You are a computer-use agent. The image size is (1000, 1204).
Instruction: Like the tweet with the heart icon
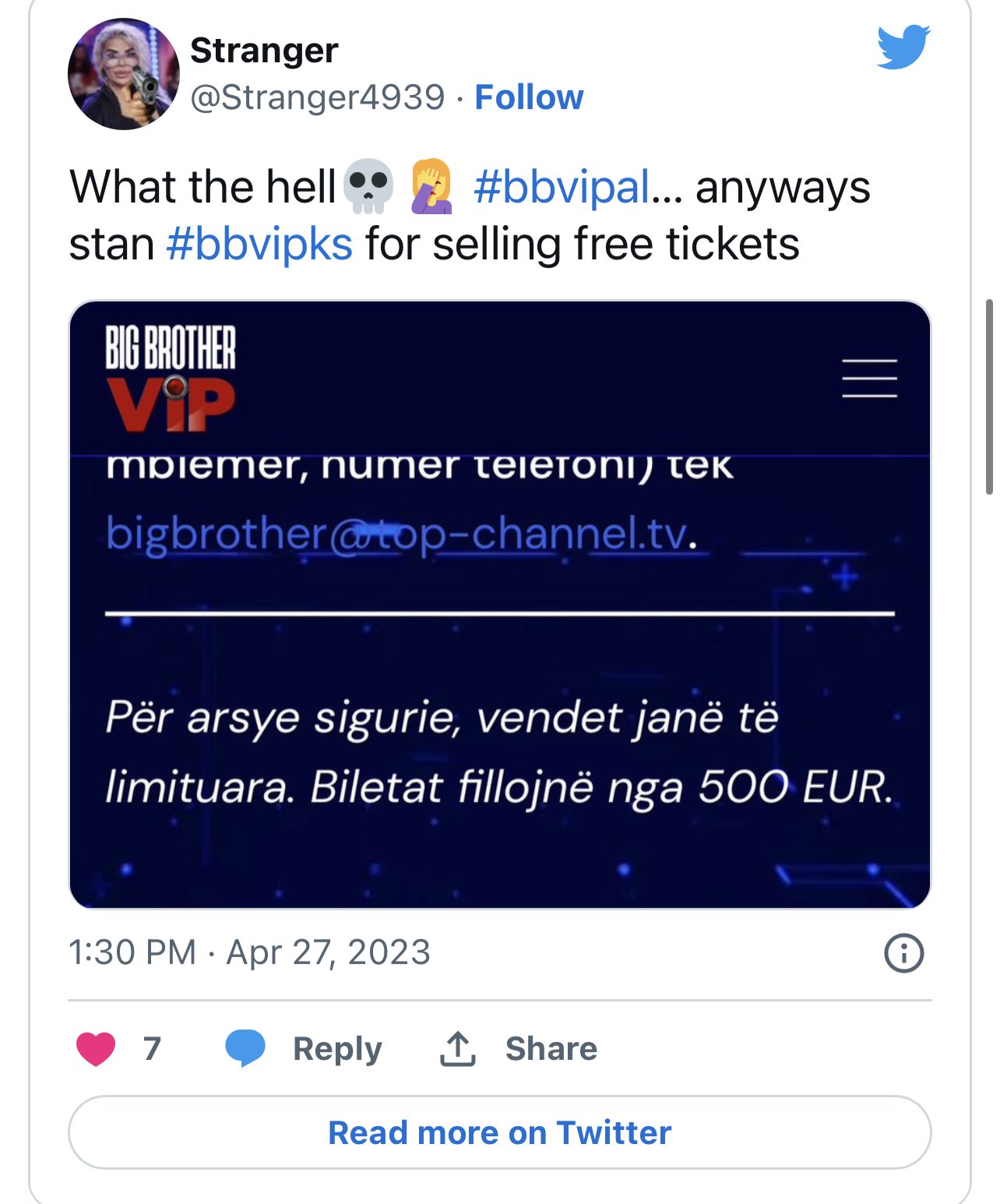96,1048
